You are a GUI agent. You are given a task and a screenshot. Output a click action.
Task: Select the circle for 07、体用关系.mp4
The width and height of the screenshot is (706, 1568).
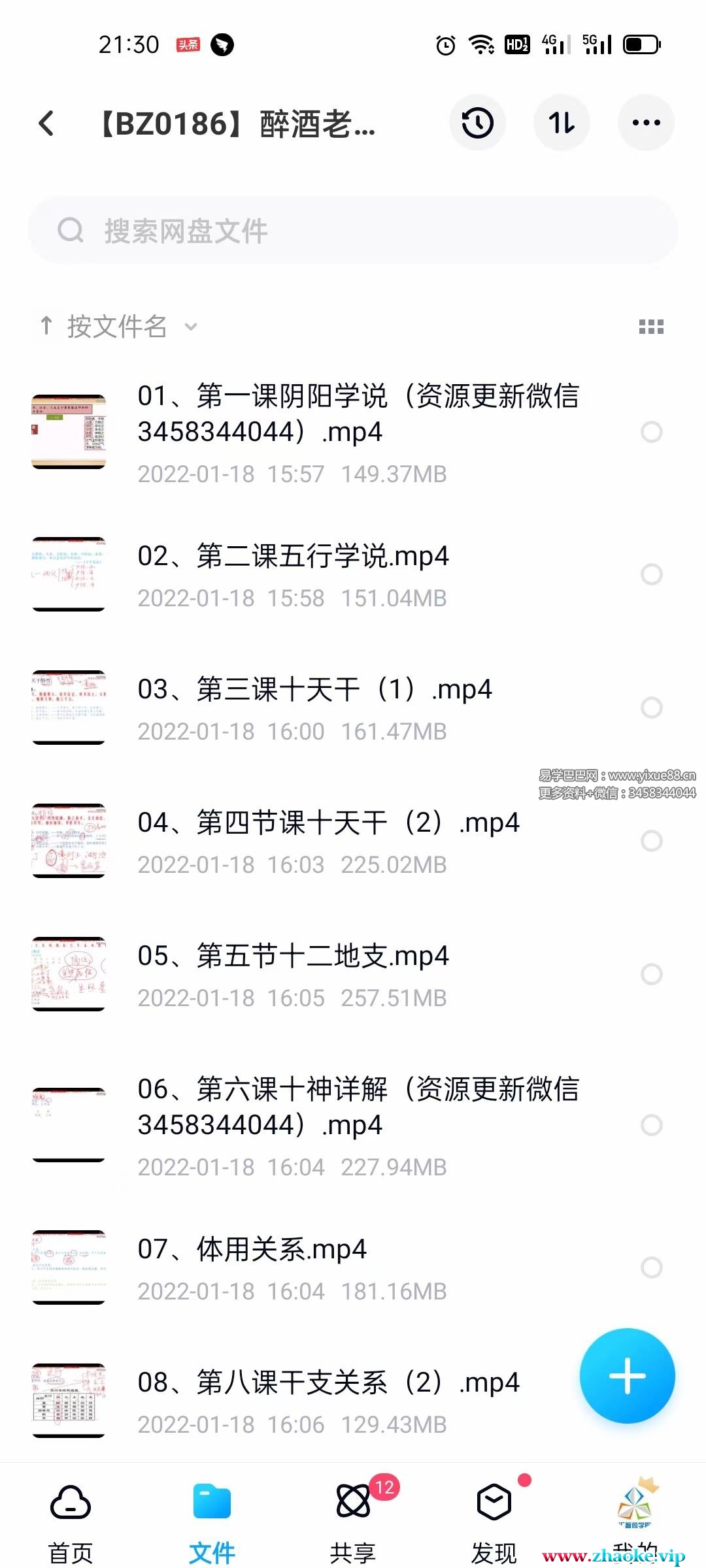point(651,1267)
